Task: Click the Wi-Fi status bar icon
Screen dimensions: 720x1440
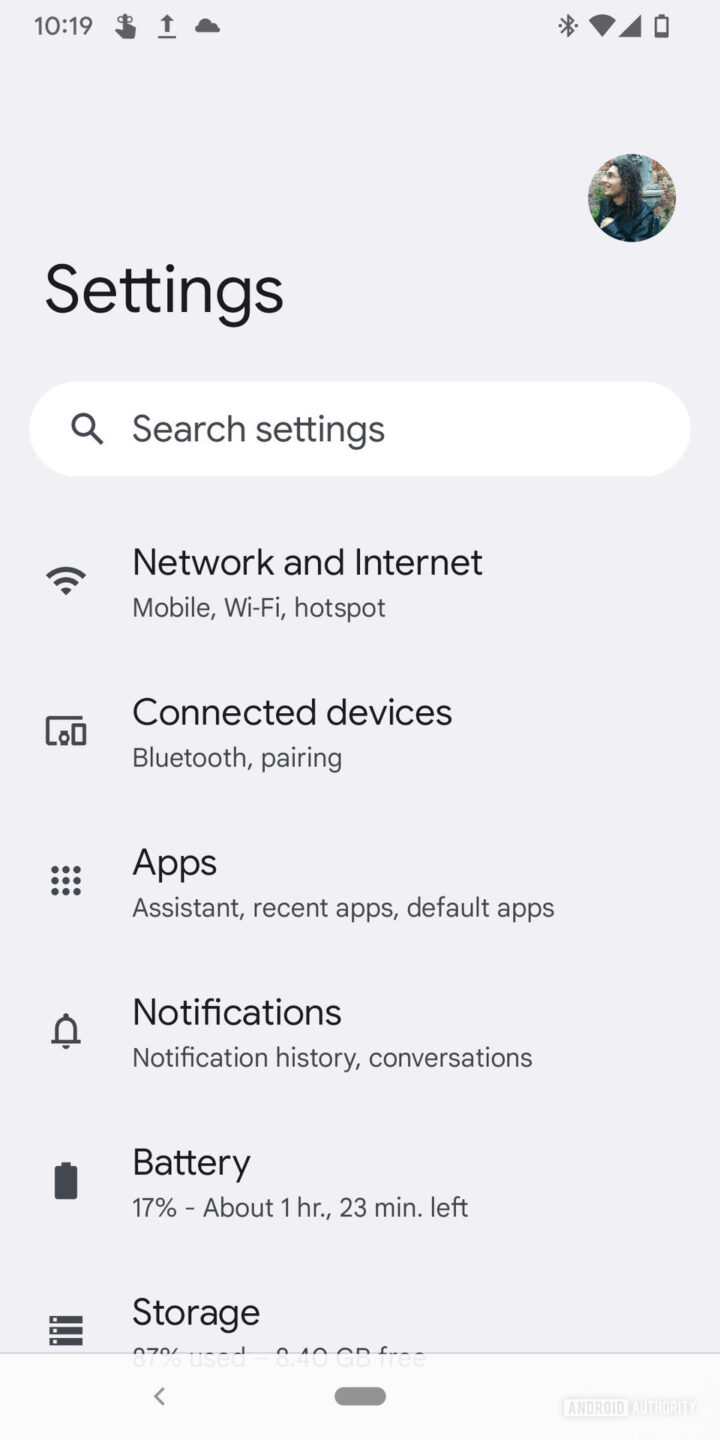Action: (600, 26)
